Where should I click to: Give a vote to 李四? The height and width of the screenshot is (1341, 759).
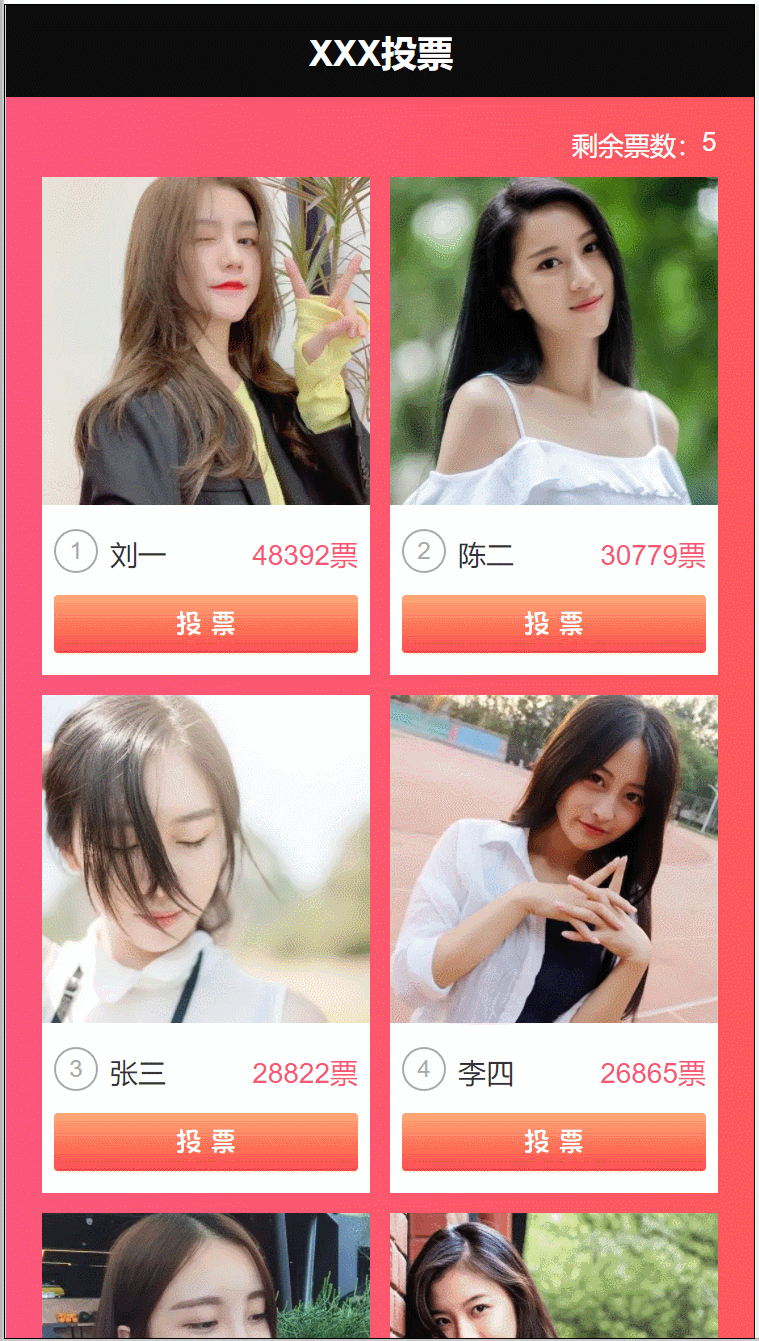pyautogui.click(x=553, y=1141)
